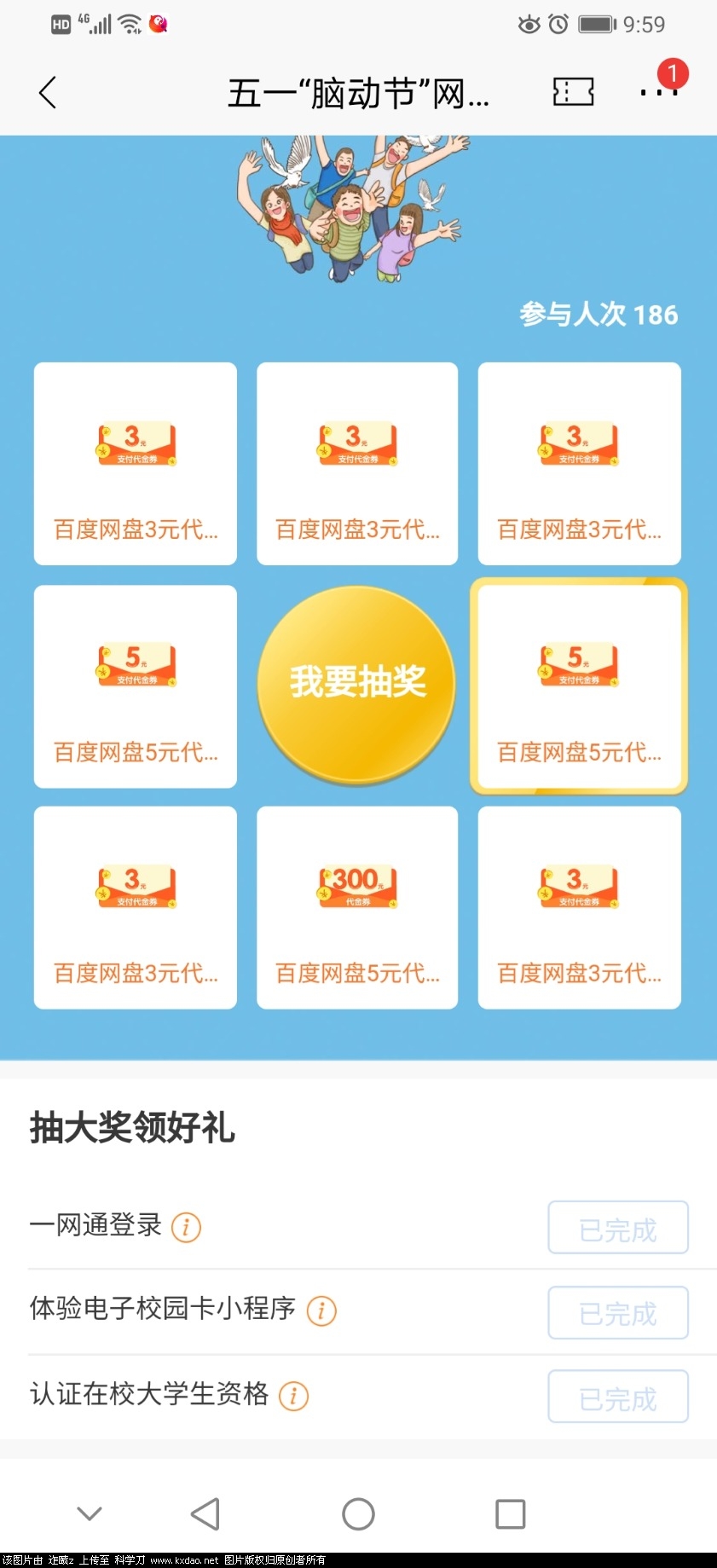Tap 已完成 button beside 一网通登录
Screen dimensions: 717x1568
pyautogui.click(x=617, y=1228)
